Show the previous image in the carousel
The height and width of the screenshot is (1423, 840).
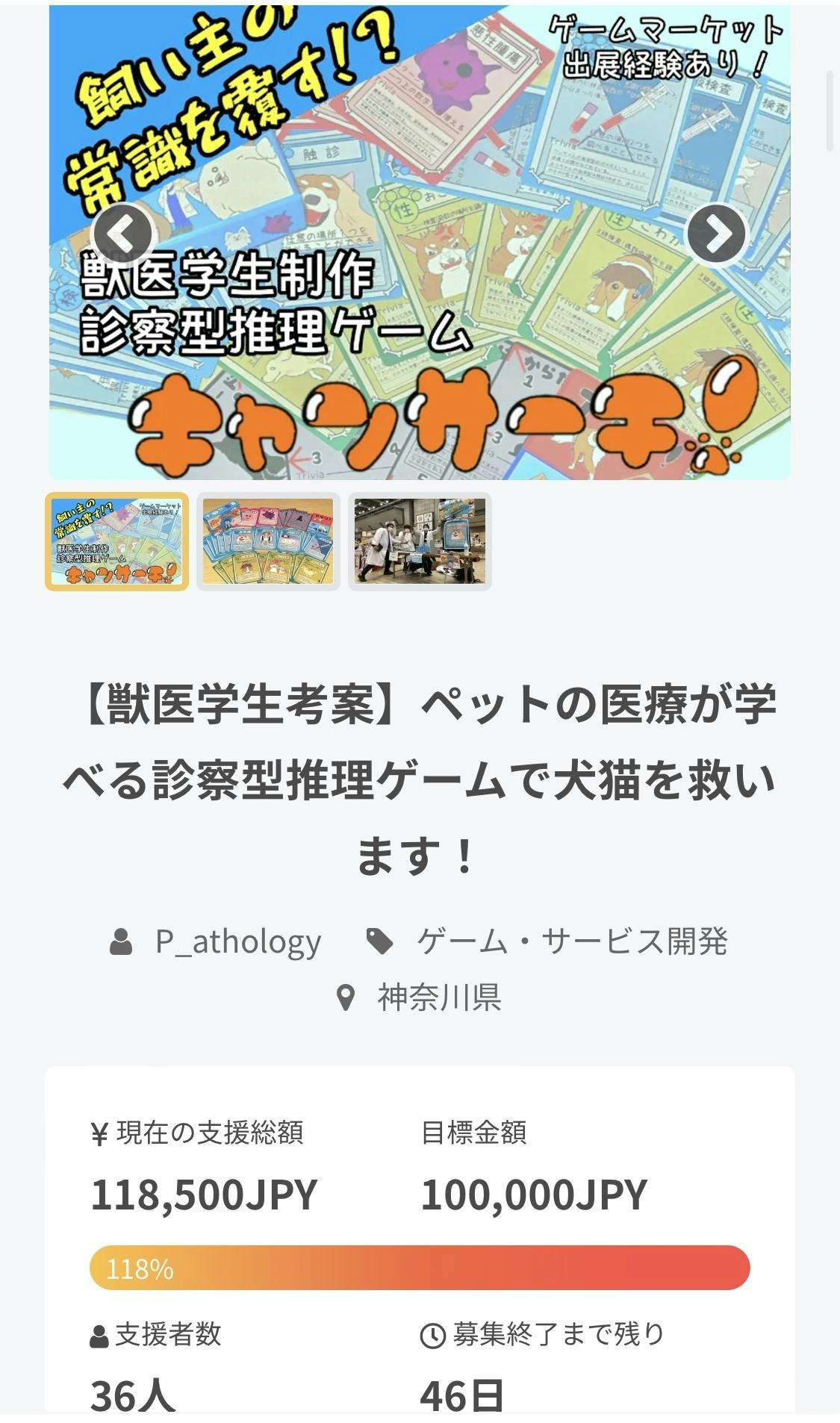click(x=121, y=234)
